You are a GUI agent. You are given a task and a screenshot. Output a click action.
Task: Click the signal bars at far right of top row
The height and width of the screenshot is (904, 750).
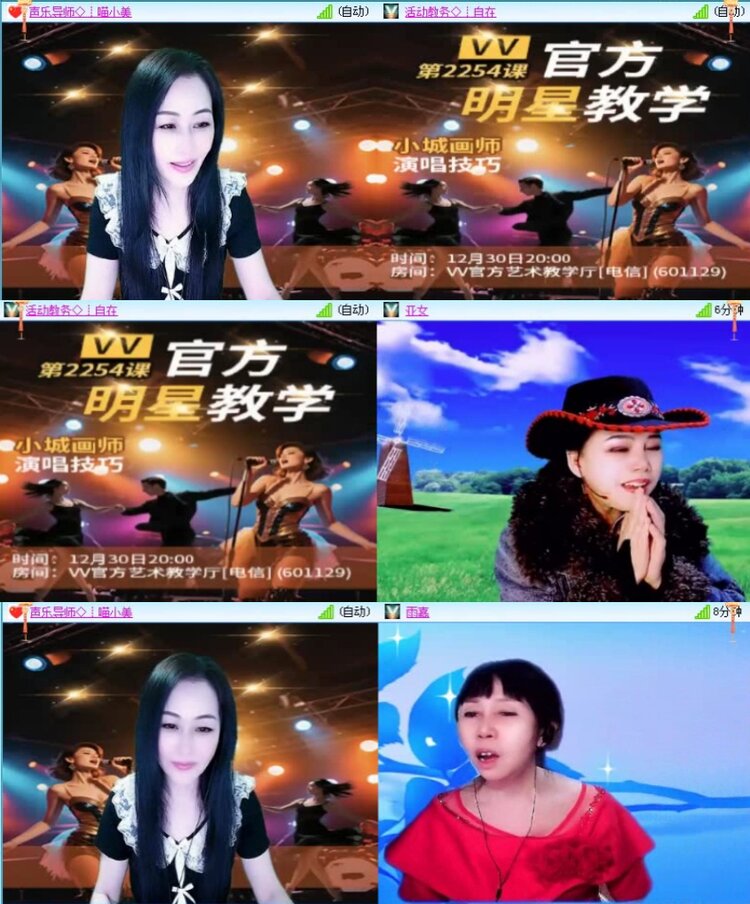(x=700, y=12)
